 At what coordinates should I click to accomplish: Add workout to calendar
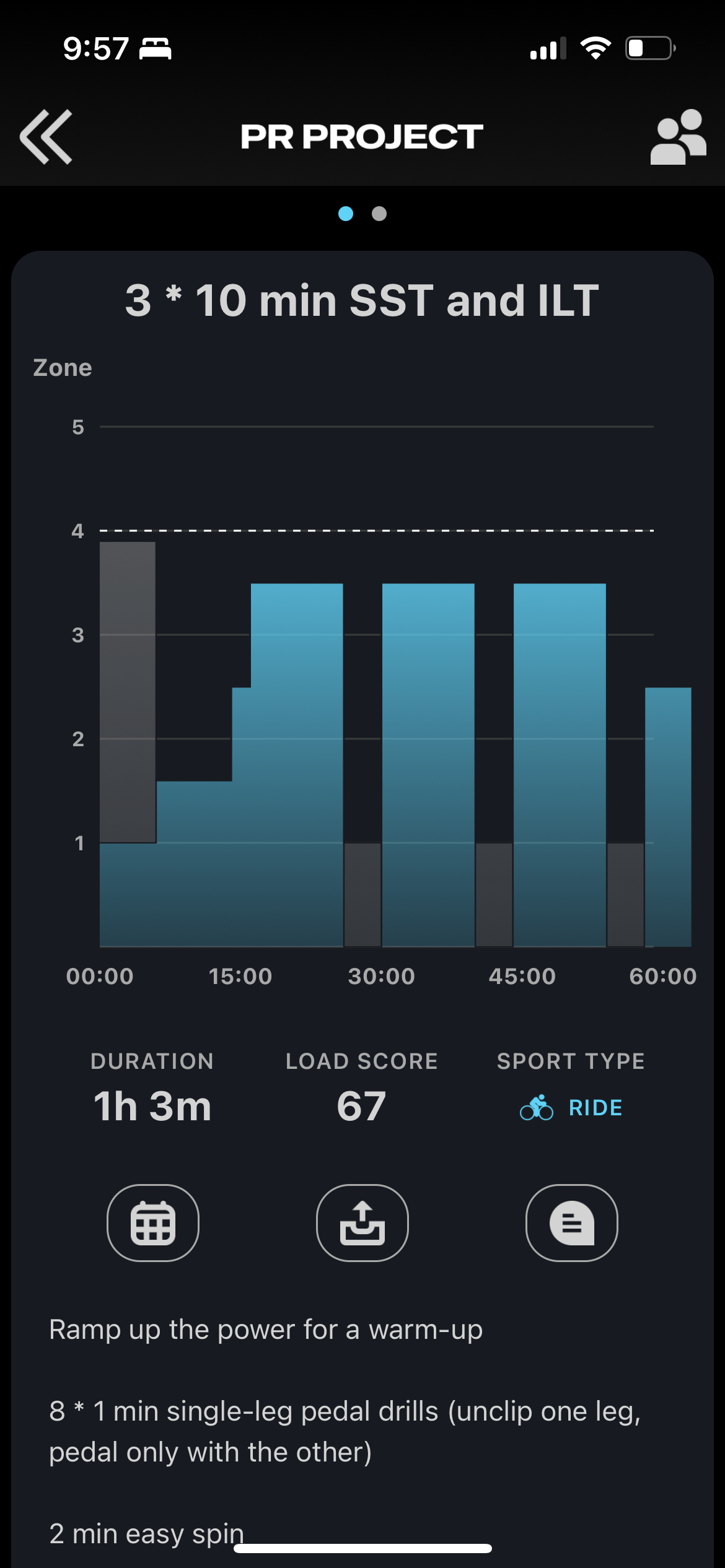pos(153,1223)
